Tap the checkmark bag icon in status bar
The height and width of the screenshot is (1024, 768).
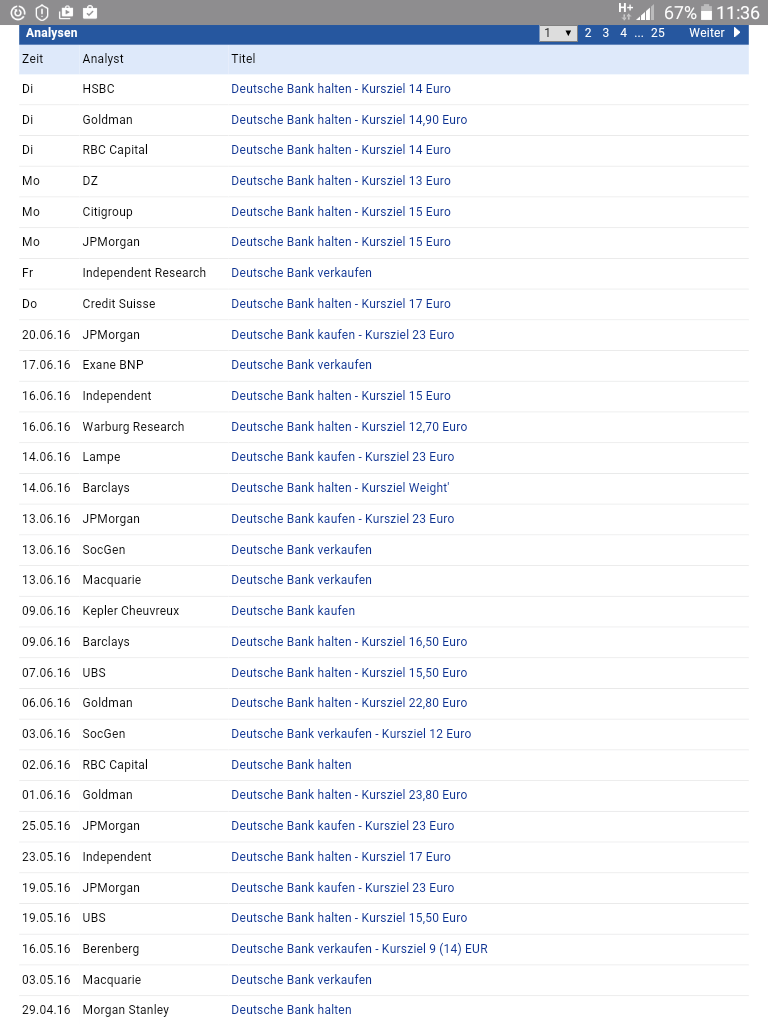click(90, 12)
